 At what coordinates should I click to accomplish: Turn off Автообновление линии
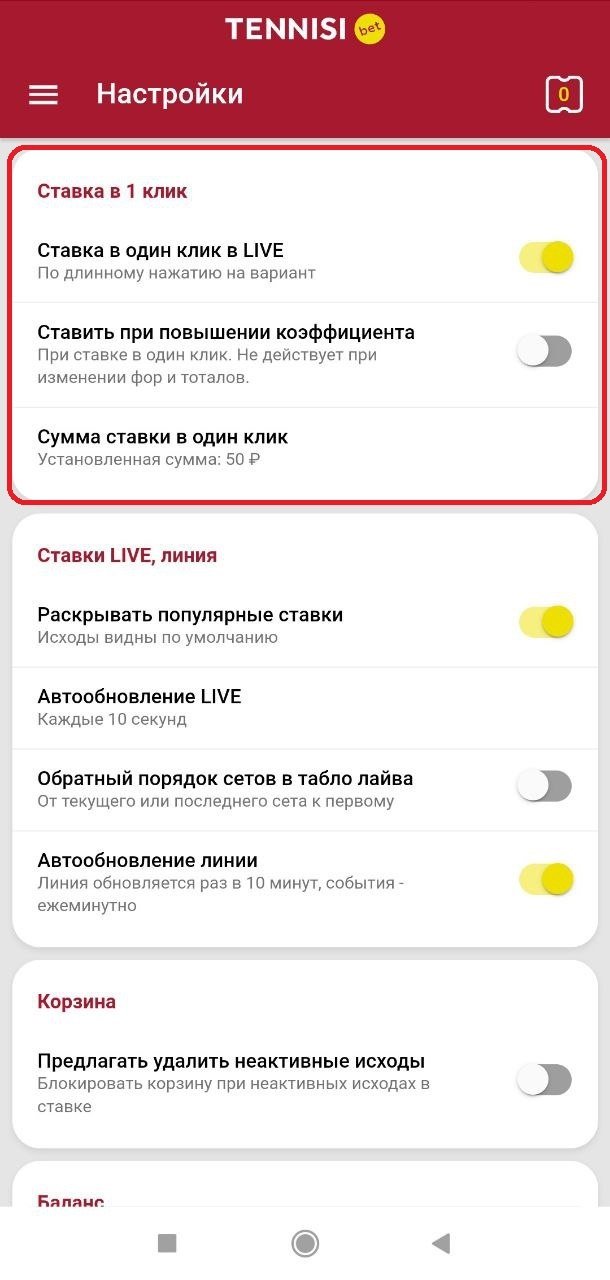click(x=545, y=880)
